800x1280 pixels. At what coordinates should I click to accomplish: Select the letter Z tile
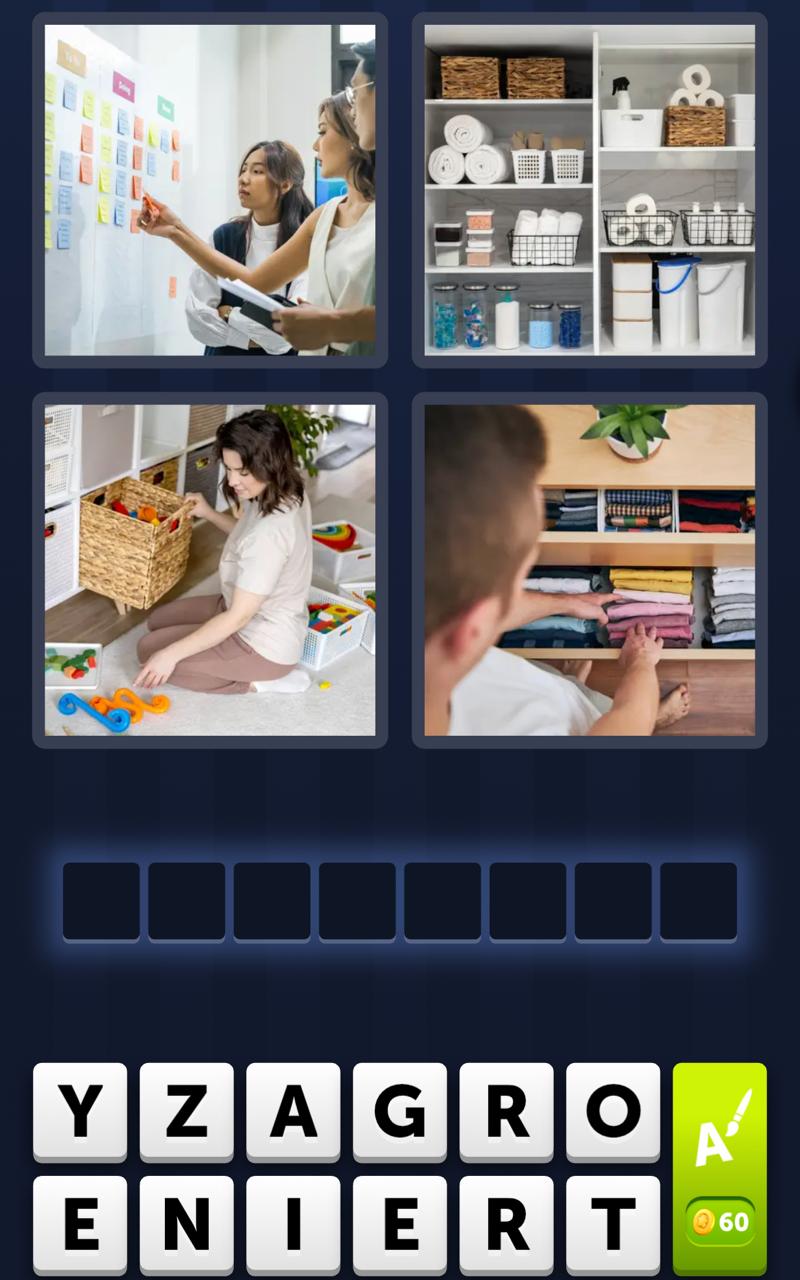coord(186,1110)
